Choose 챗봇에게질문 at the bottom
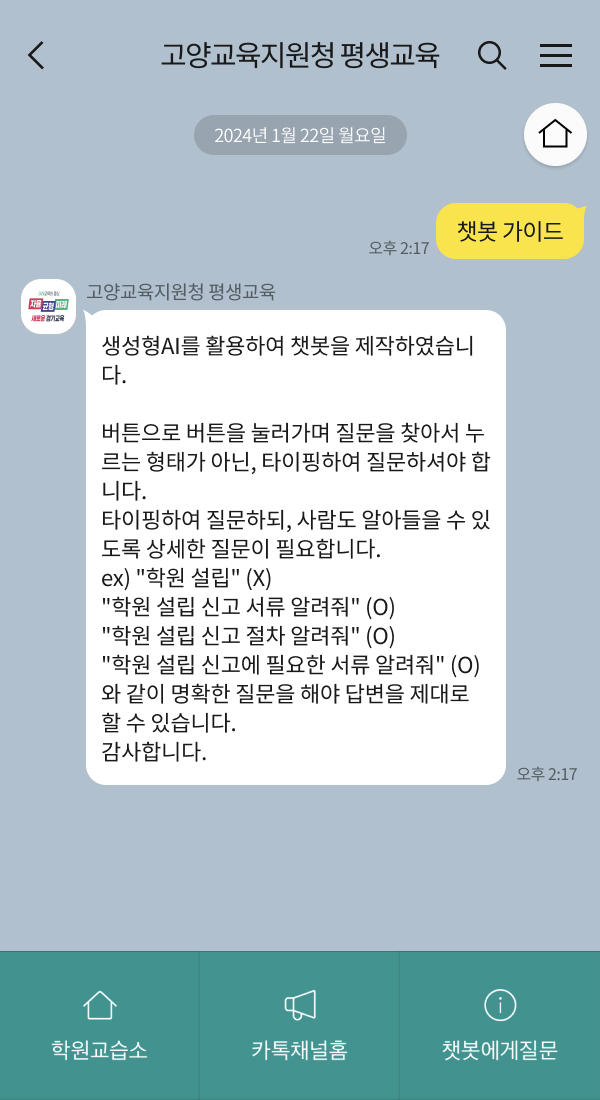600x1100 pixels. 499,1026
